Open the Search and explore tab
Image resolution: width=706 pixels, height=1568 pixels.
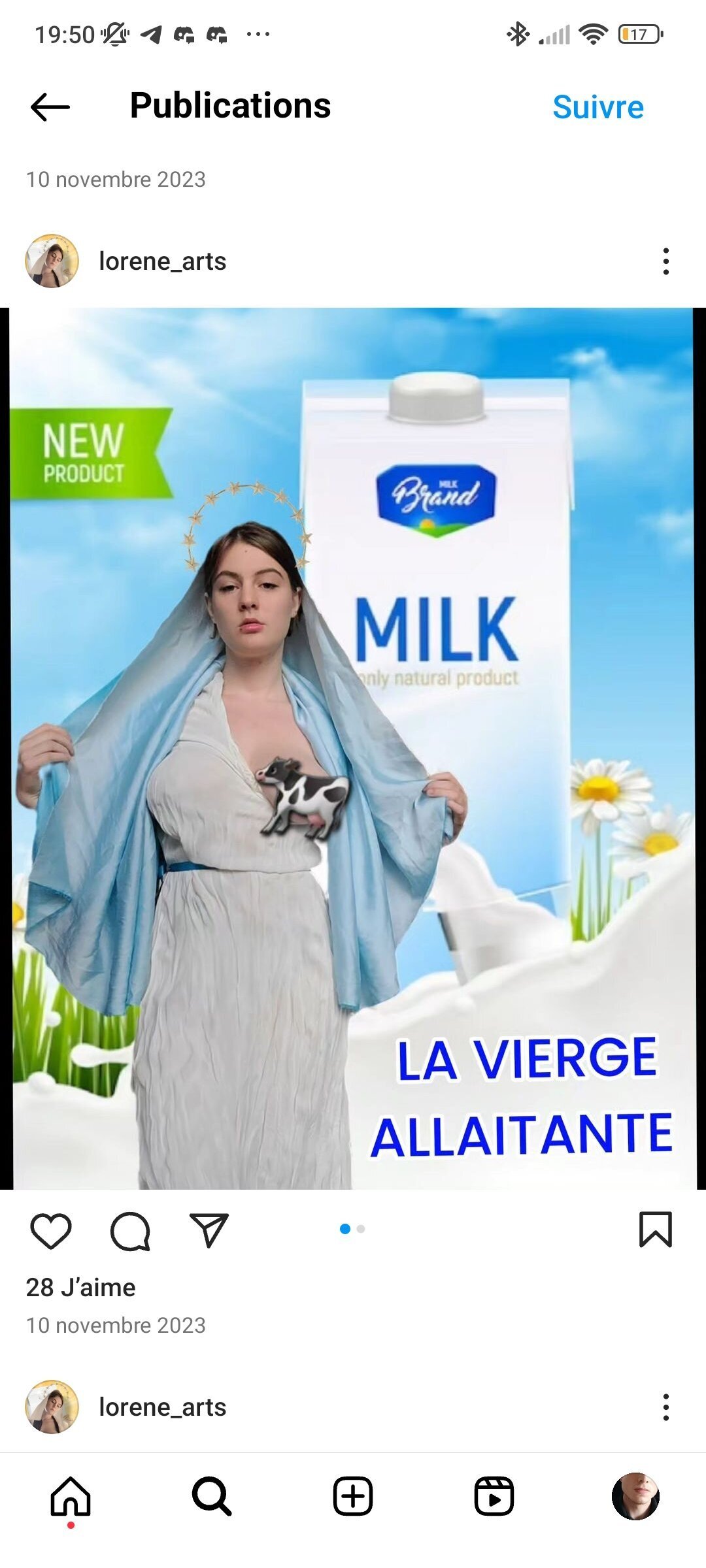coord(212,1496)
